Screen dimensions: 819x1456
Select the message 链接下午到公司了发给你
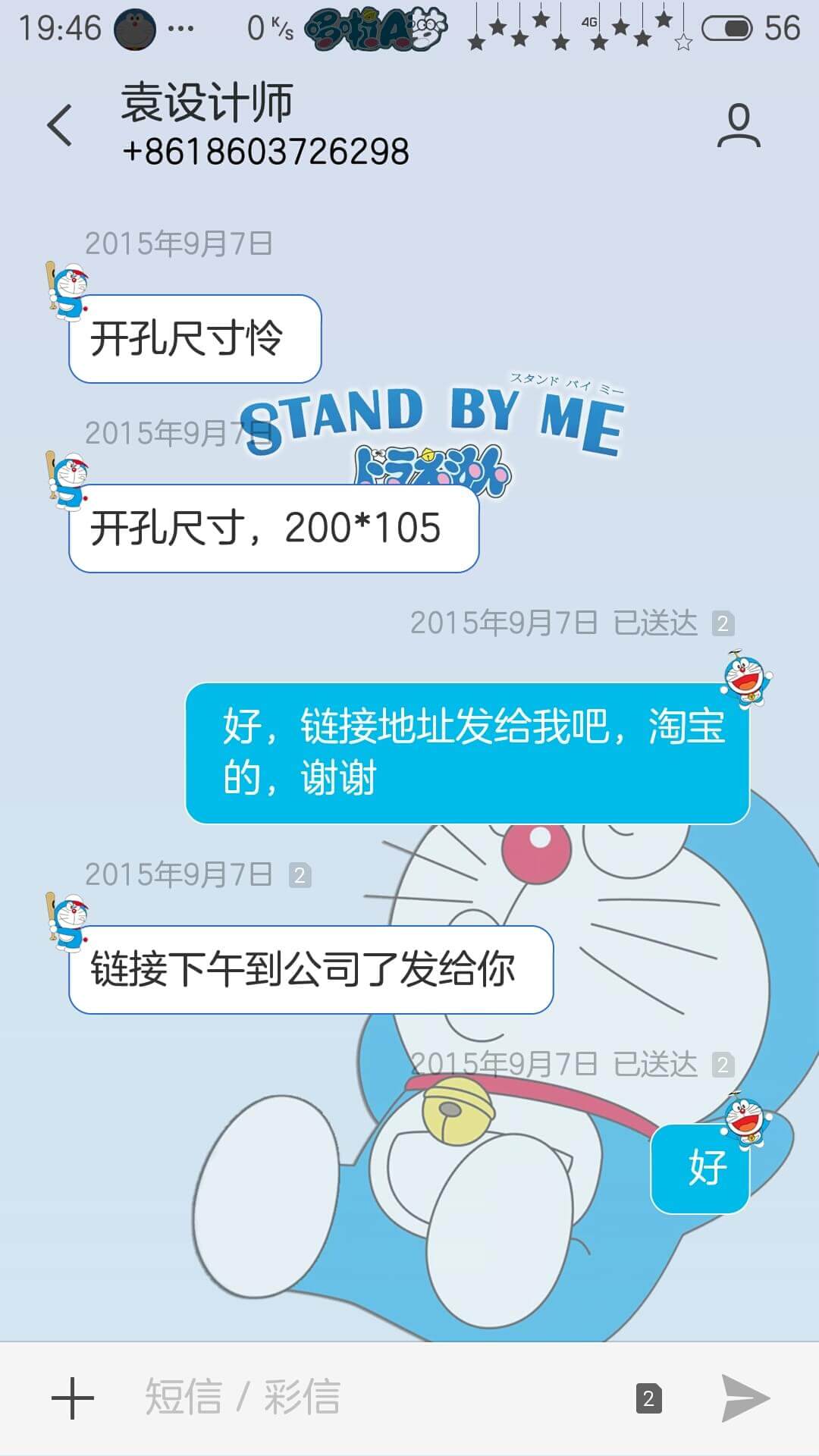pos(311,970)
